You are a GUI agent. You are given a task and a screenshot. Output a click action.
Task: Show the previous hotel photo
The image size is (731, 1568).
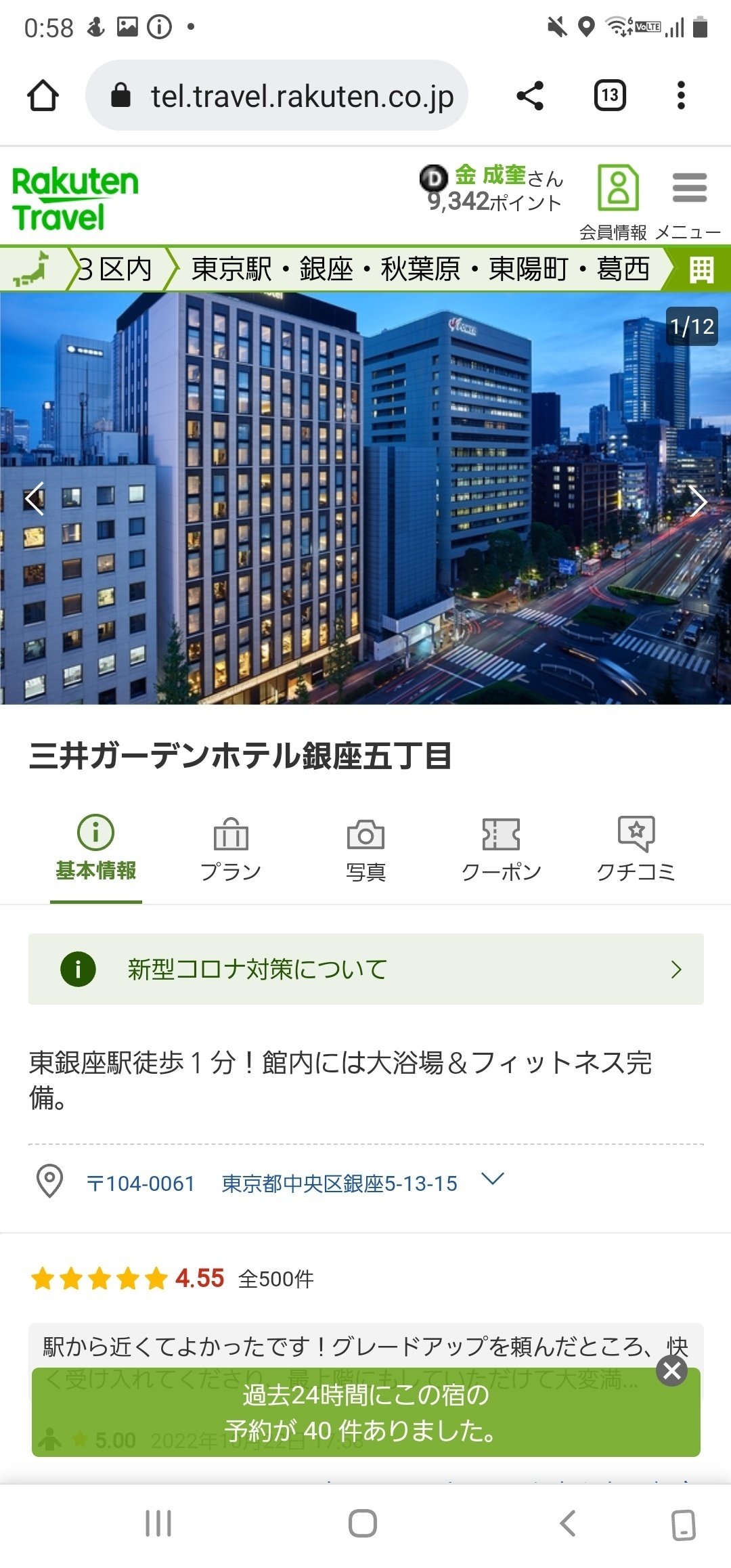coord(34,499)
